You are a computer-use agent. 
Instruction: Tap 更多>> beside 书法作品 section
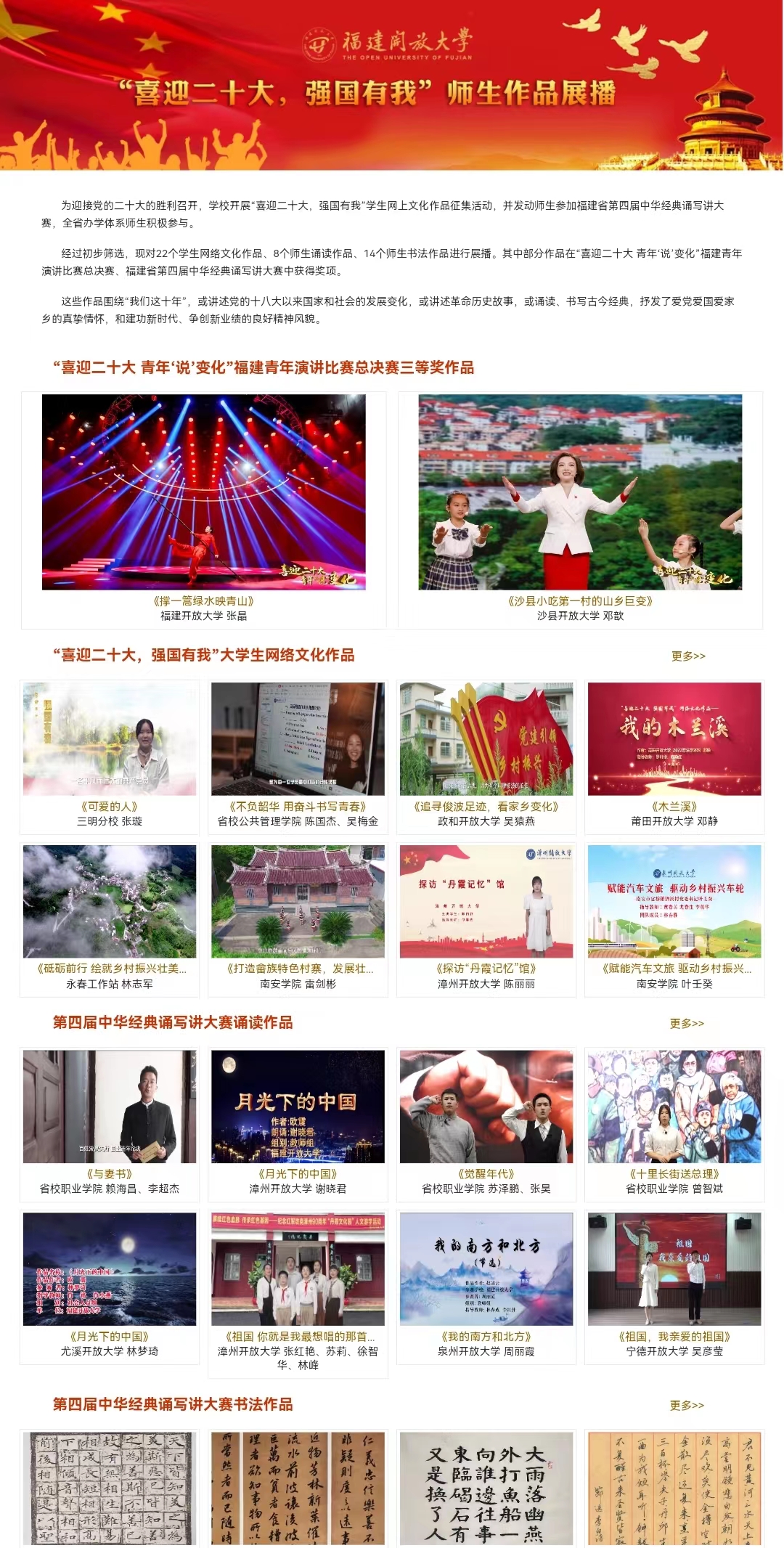[x=687, y=1405]
